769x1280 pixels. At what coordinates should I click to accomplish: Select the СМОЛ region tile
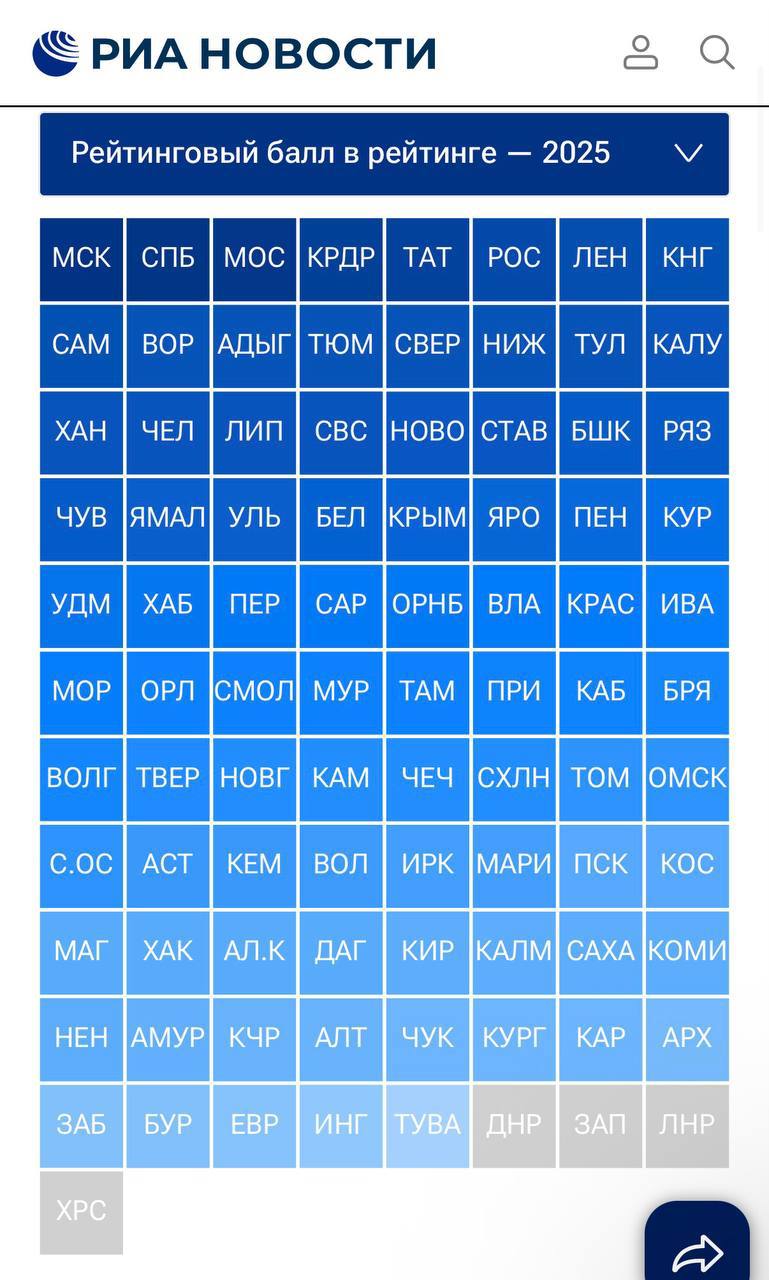coord(254,692)
